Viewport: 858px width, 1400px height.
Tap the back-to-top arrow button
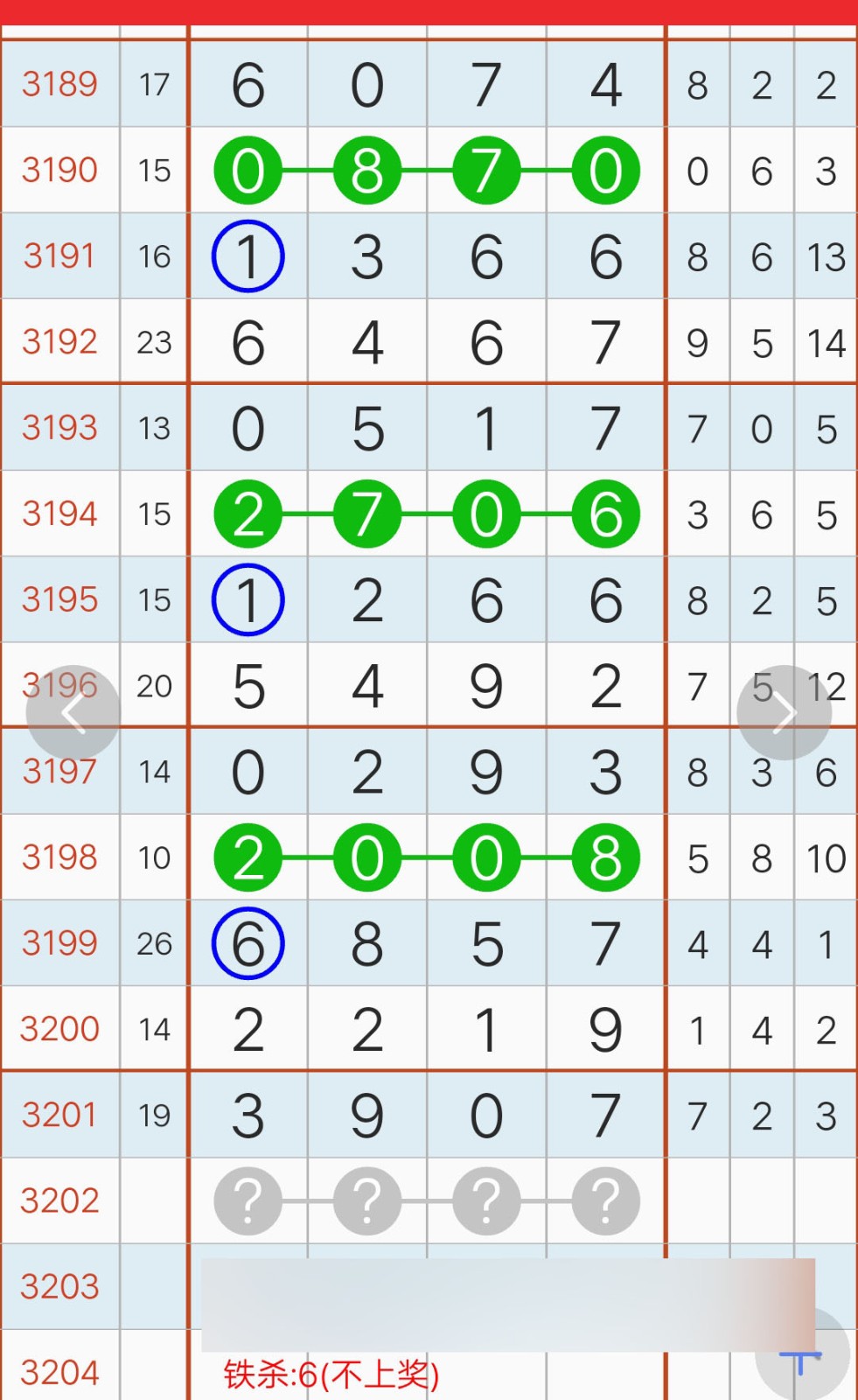click(x=803, y=1354)
